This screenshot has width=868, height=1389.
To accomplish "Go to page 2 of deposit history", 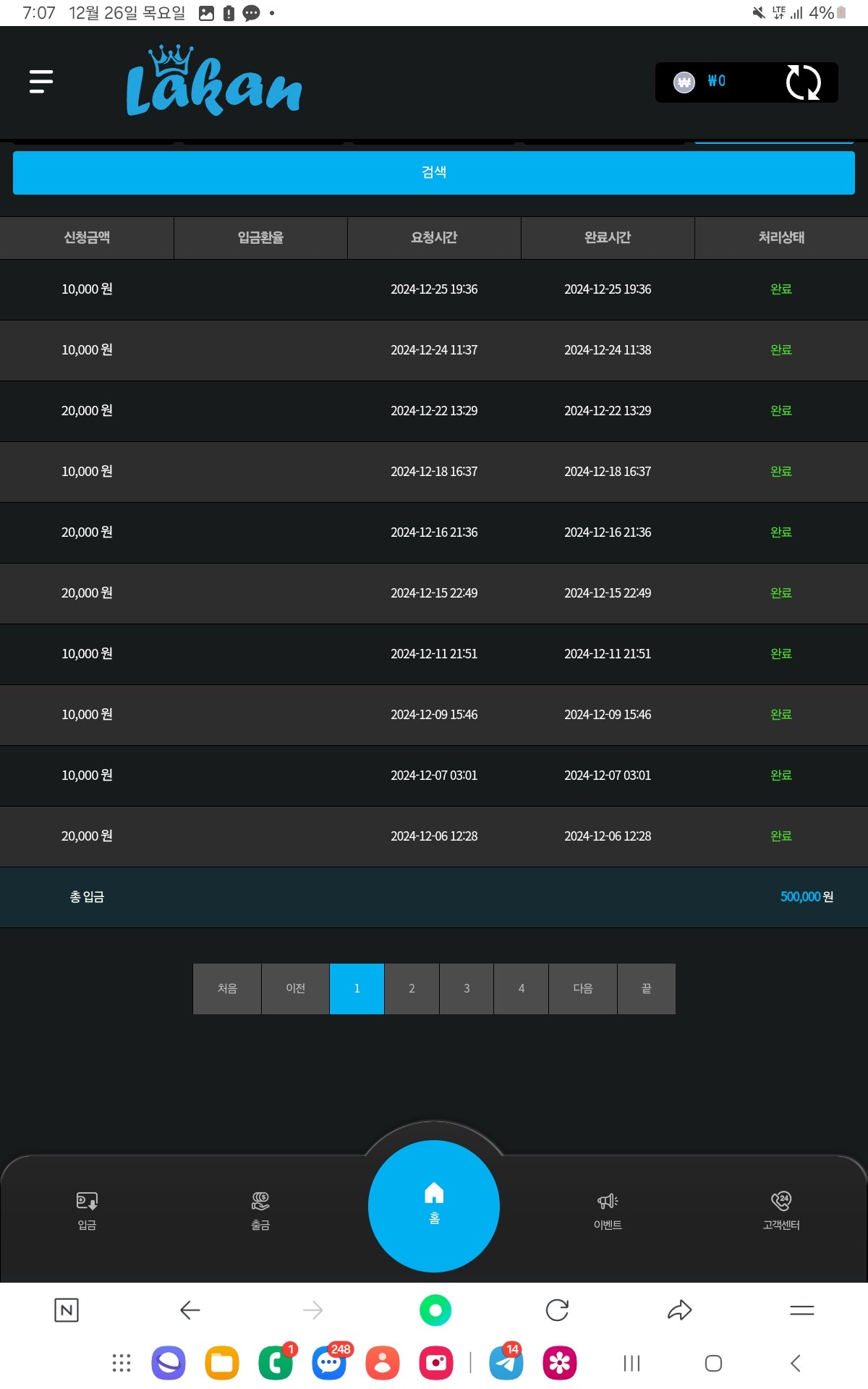I will (412, 988).
